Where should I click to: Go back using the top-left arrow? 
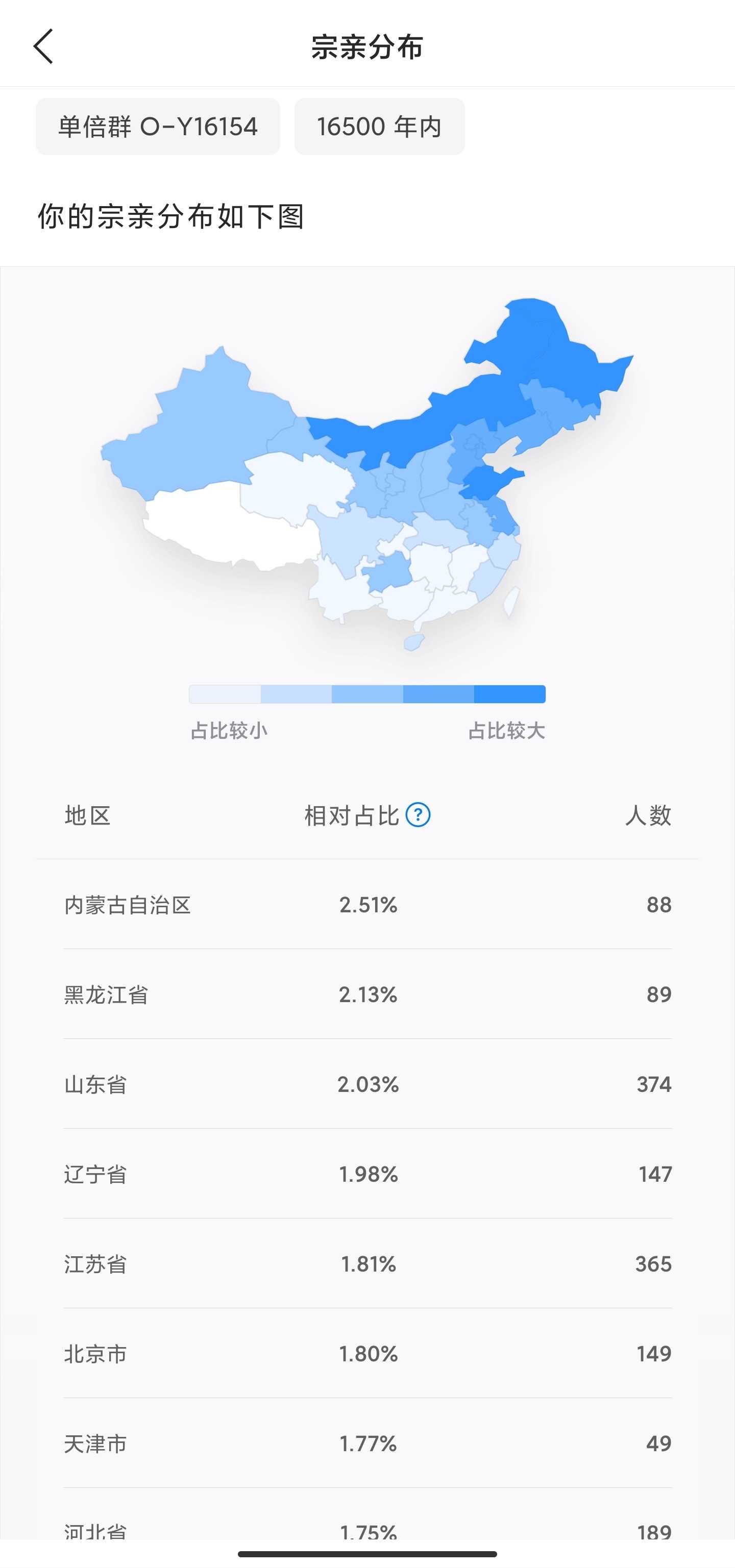(43, 46)
